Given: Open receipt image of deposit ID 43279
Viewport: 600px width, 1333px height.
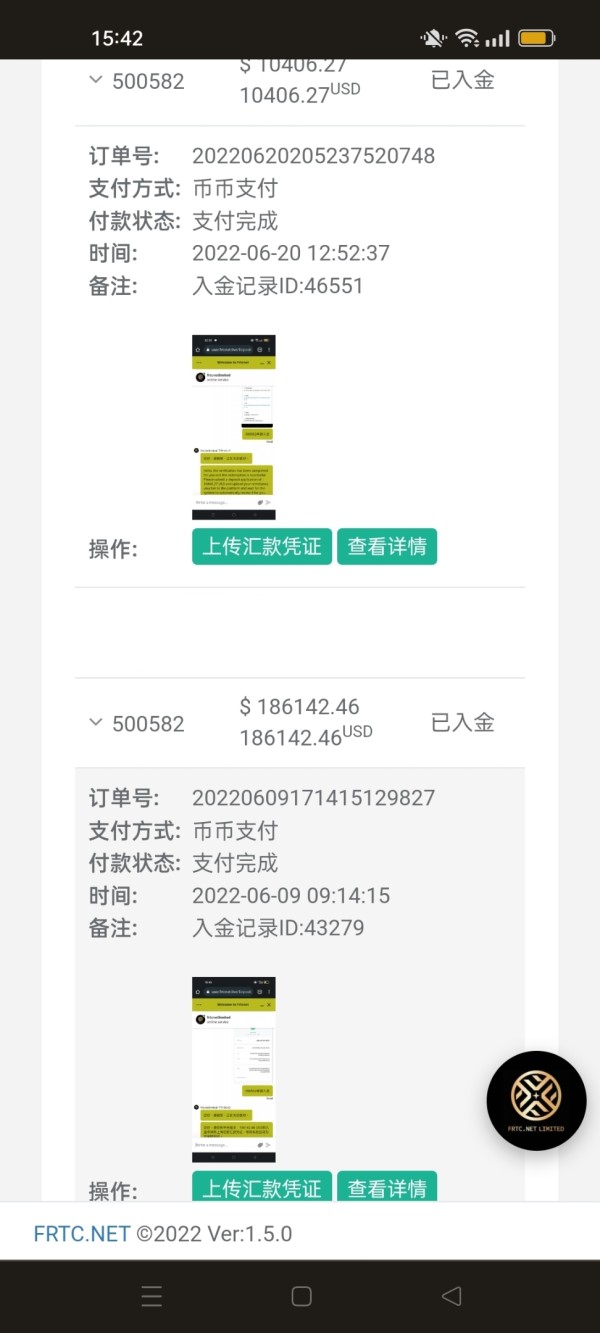Looking at the screenshot, I should (x=233, y=1069).
